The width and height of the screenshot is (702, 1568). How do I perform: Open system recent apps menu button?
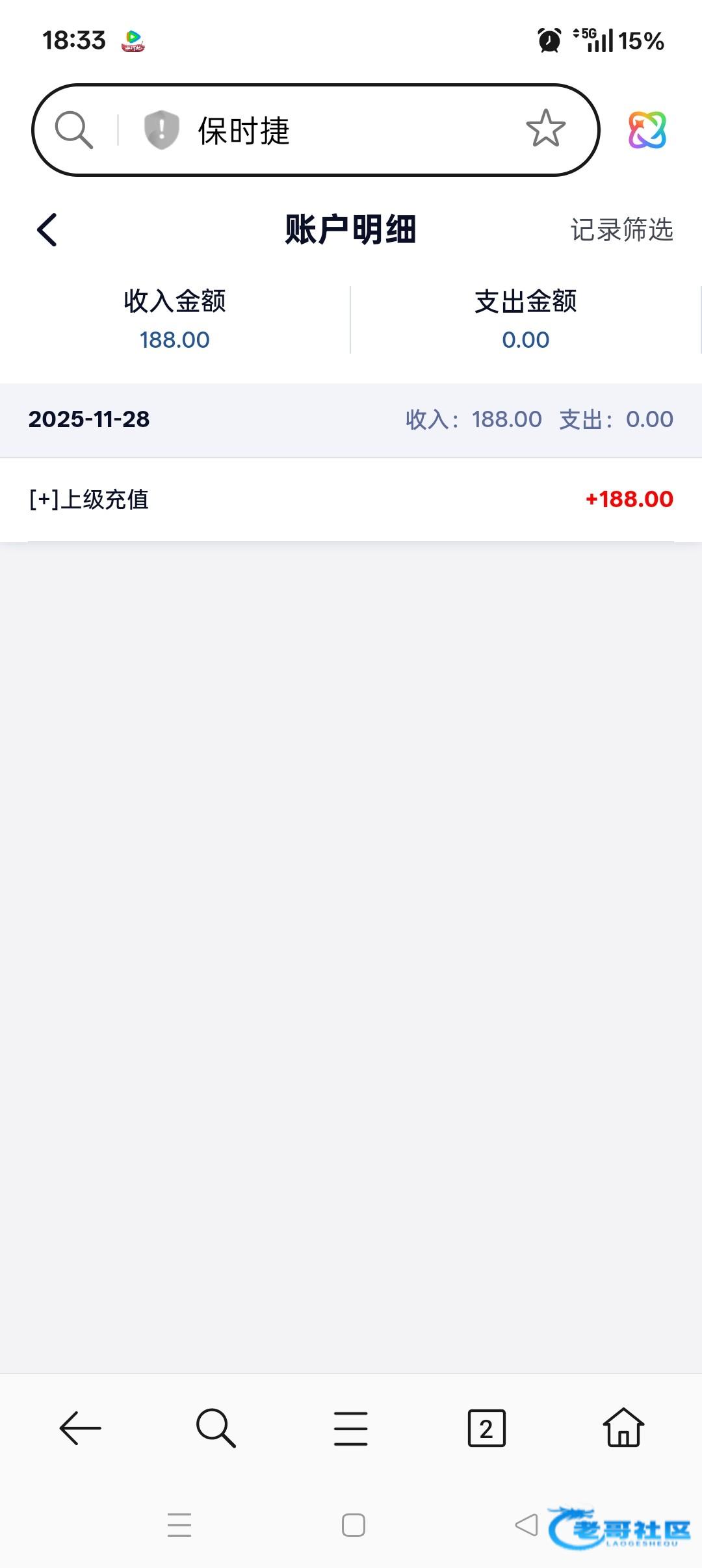tap(179, 1525)
